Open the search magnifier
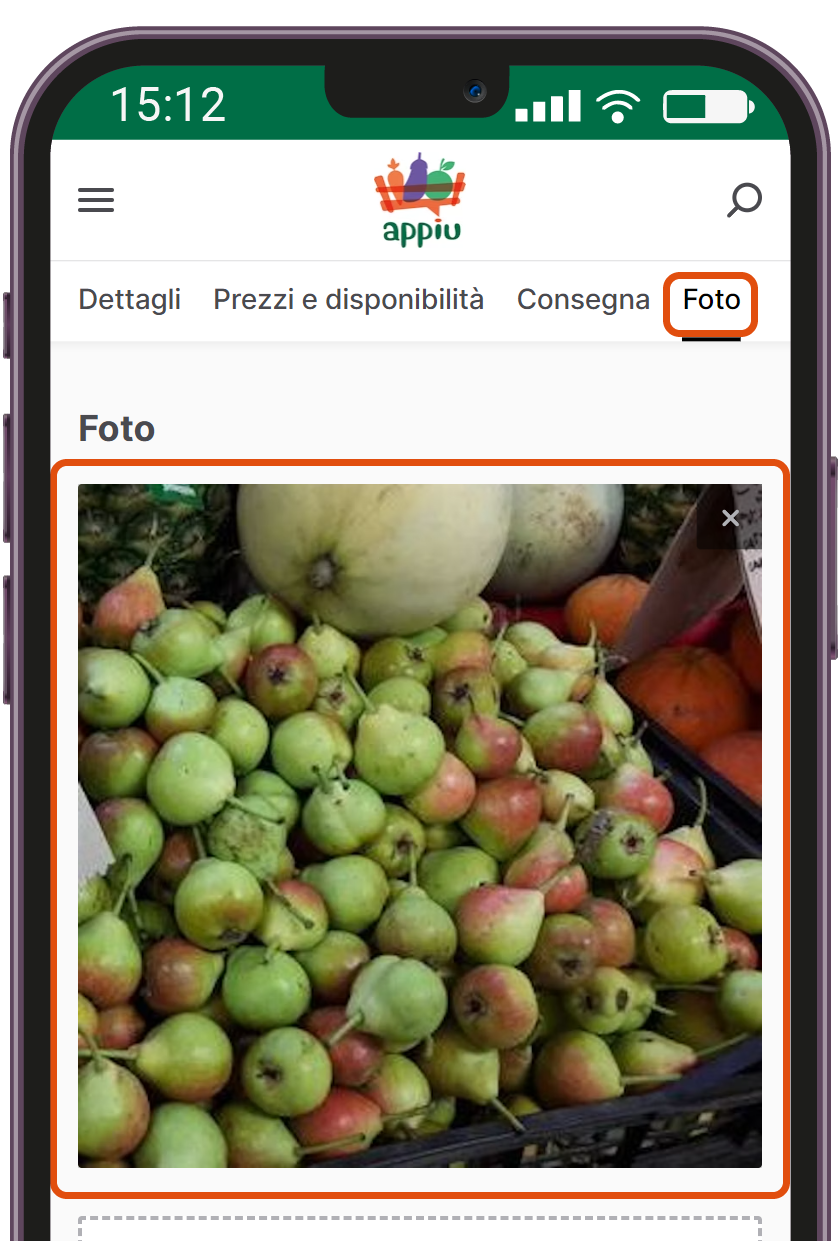840x1241 pixels. click(x=743, y=200)
